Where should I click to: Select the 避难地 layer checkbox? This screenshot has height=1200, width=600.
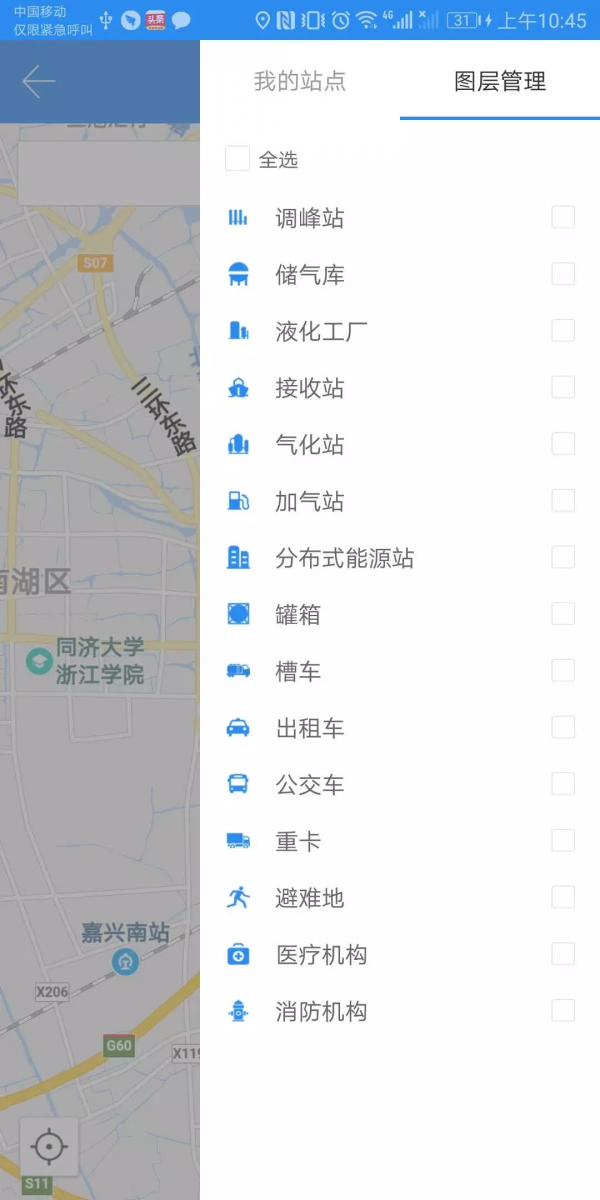[563, 897]
